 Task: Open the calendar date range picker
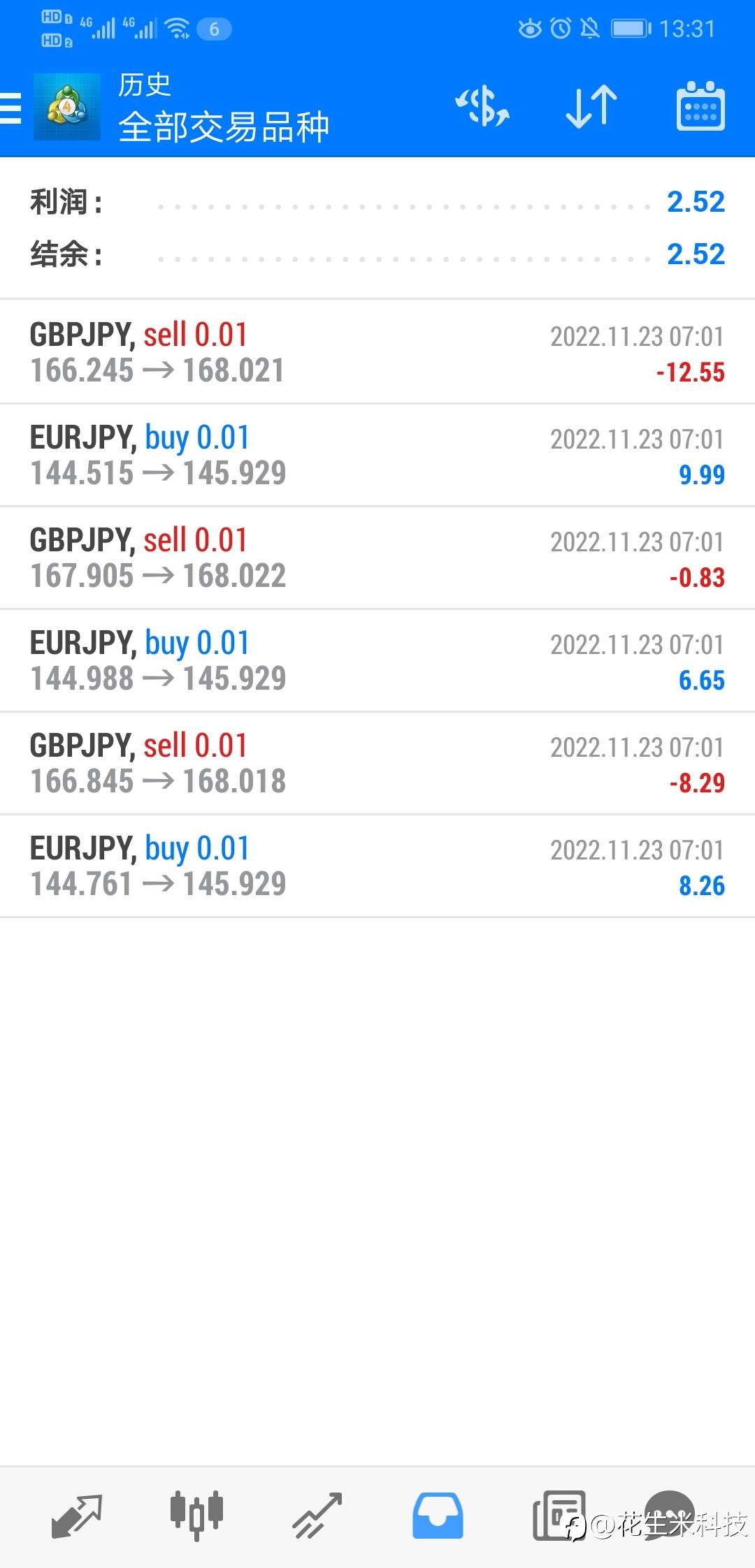(x=700, y=108)
